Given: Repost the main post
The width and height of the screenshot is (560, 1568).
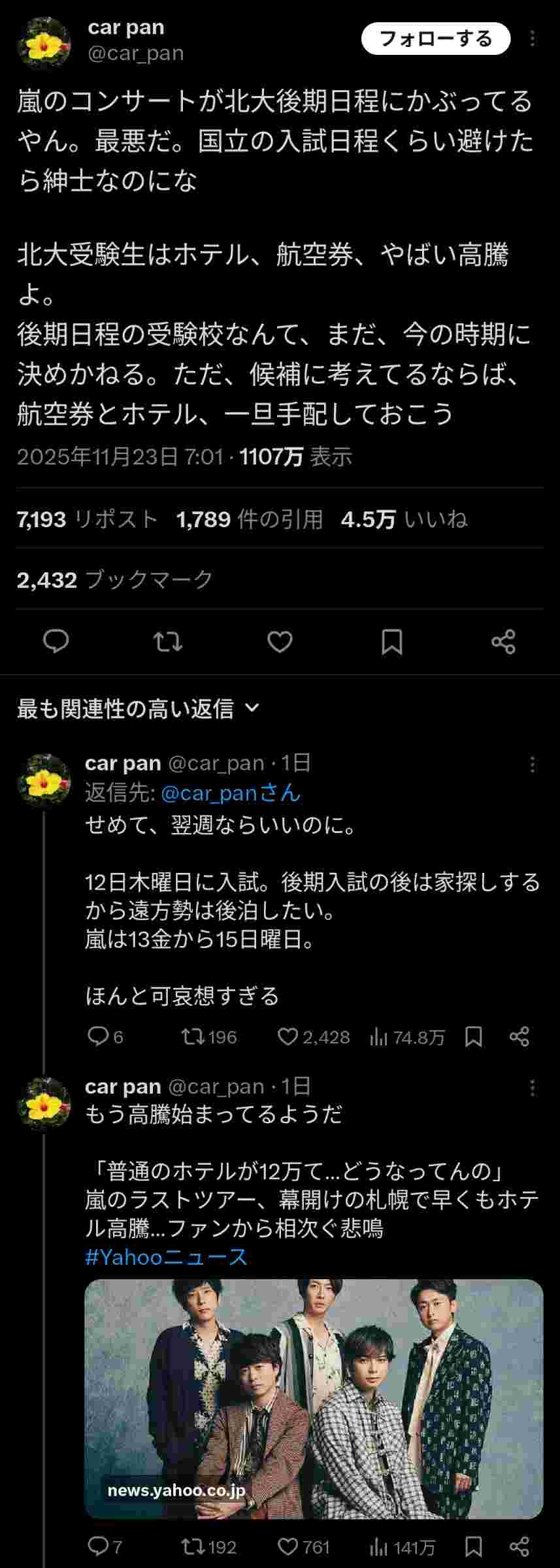Looking at the screenshot, I should point(168,642).
